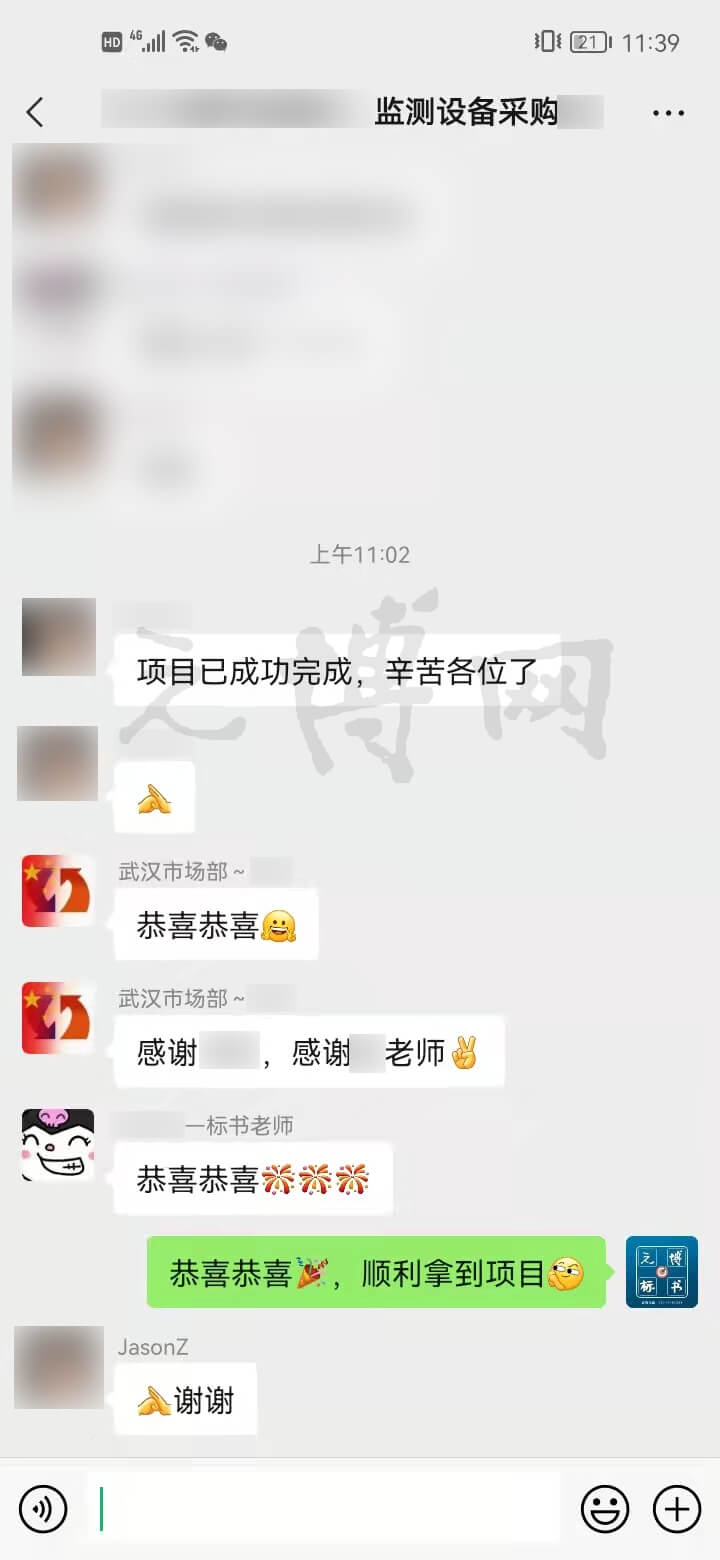View JasonZ's profile avatar
The width and height of the screenshot is (720, 1560).
click(59, 1367)
